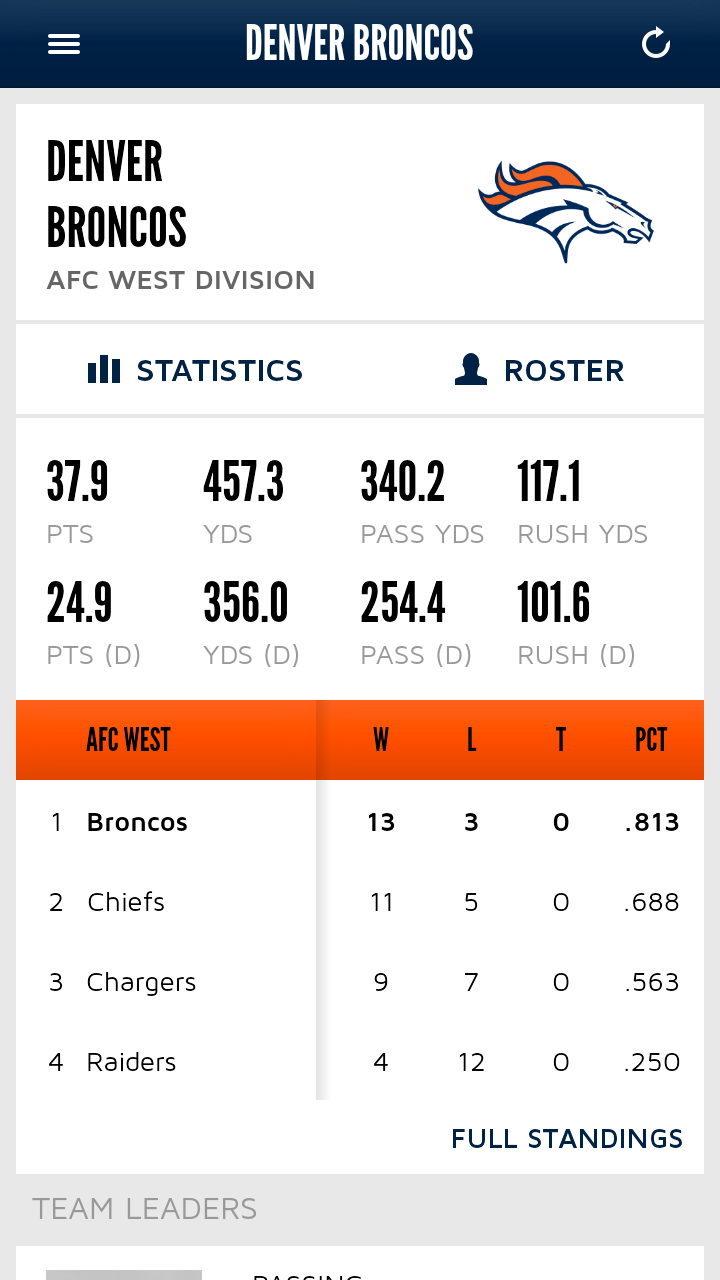The height and width of the screenshot is (1280, 720).
Task: Click the Chargers standings entry
Action: coord(141,982)
